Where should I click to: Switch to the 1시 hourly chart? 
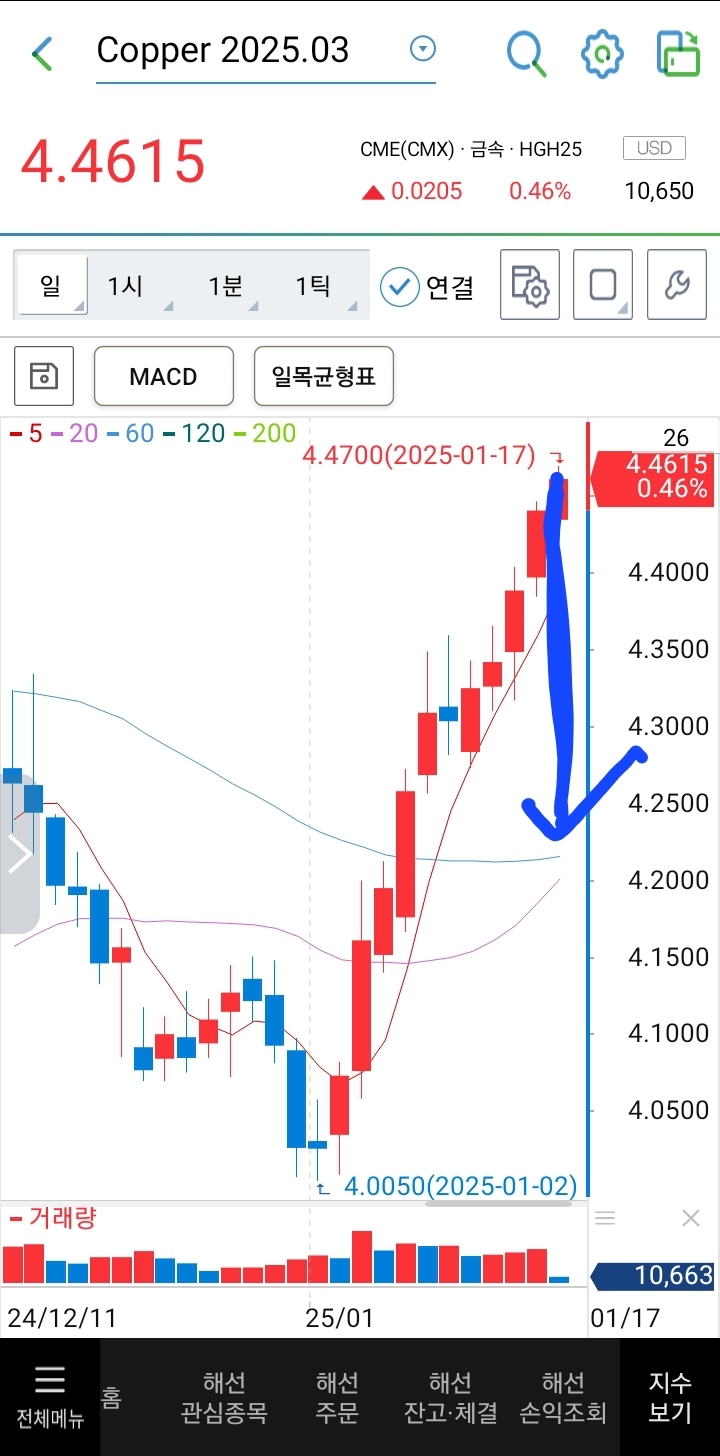(x=126, y=287)
